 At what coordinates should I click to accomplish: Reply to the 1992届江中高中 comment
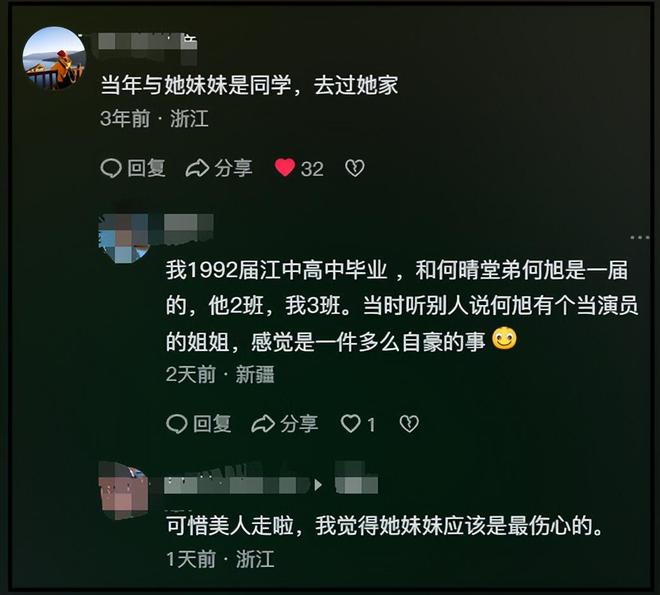click(198, 424)
